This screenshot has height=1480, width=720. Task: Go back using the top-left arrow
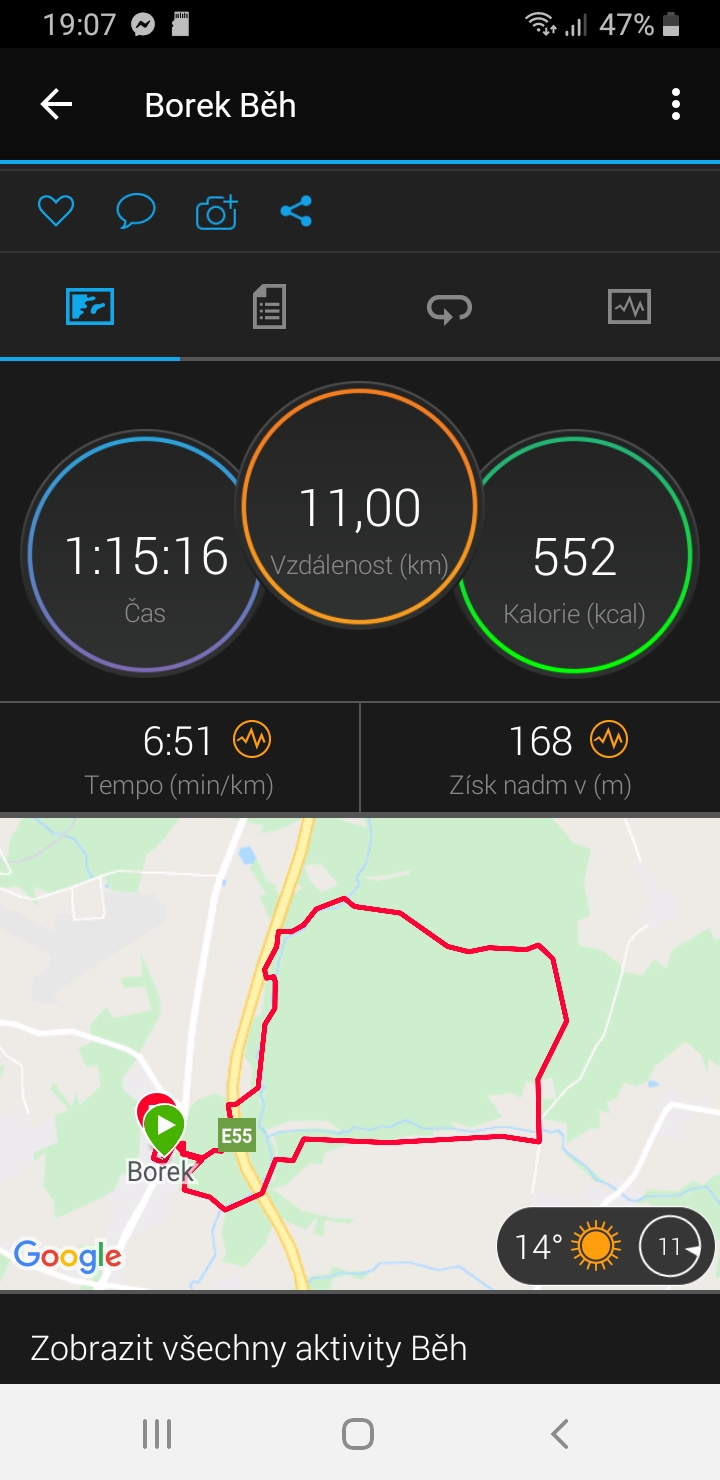(x=56, y=105)
